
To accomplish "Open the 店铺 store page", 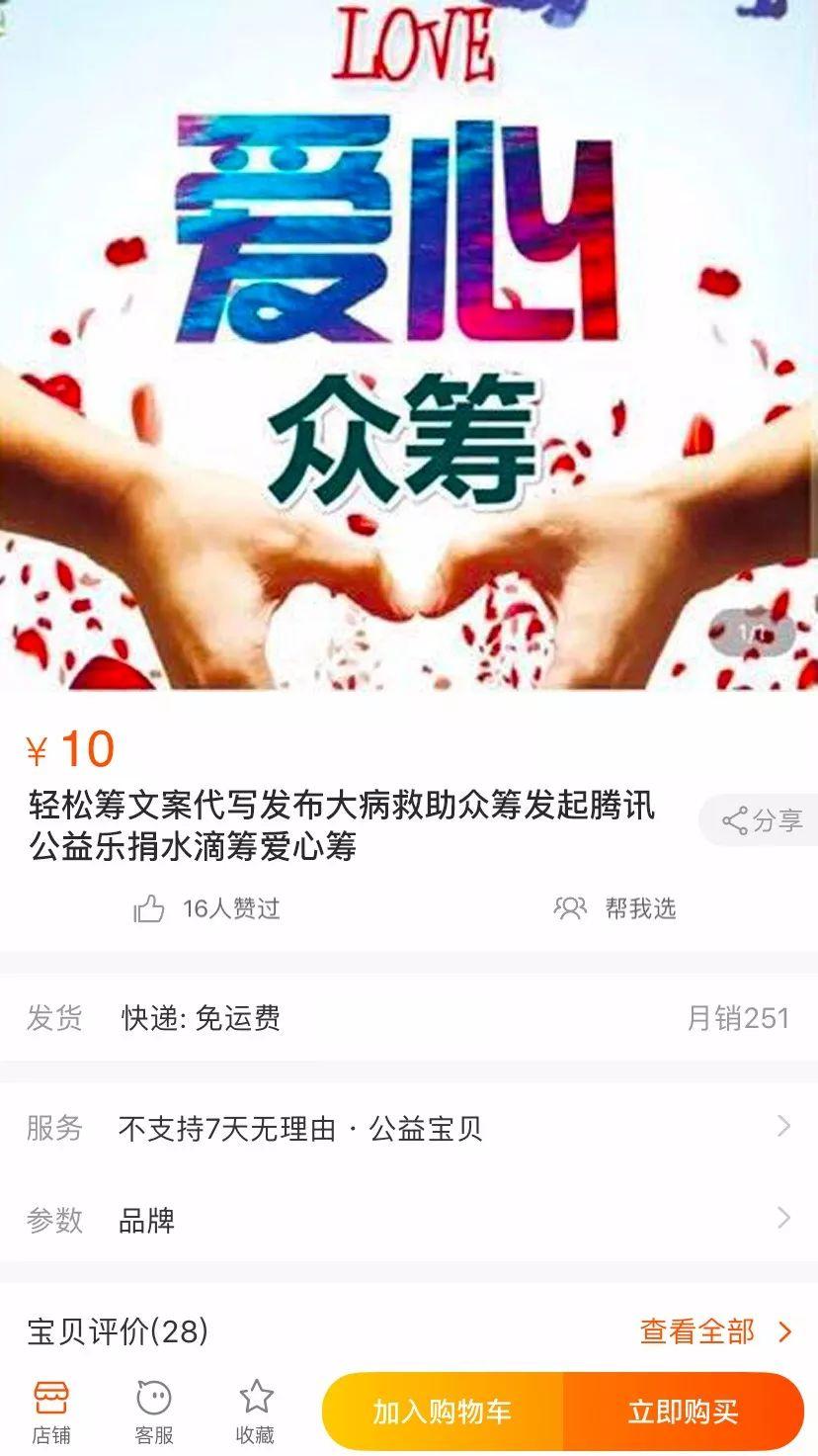I will click(x=51, y=1412).
